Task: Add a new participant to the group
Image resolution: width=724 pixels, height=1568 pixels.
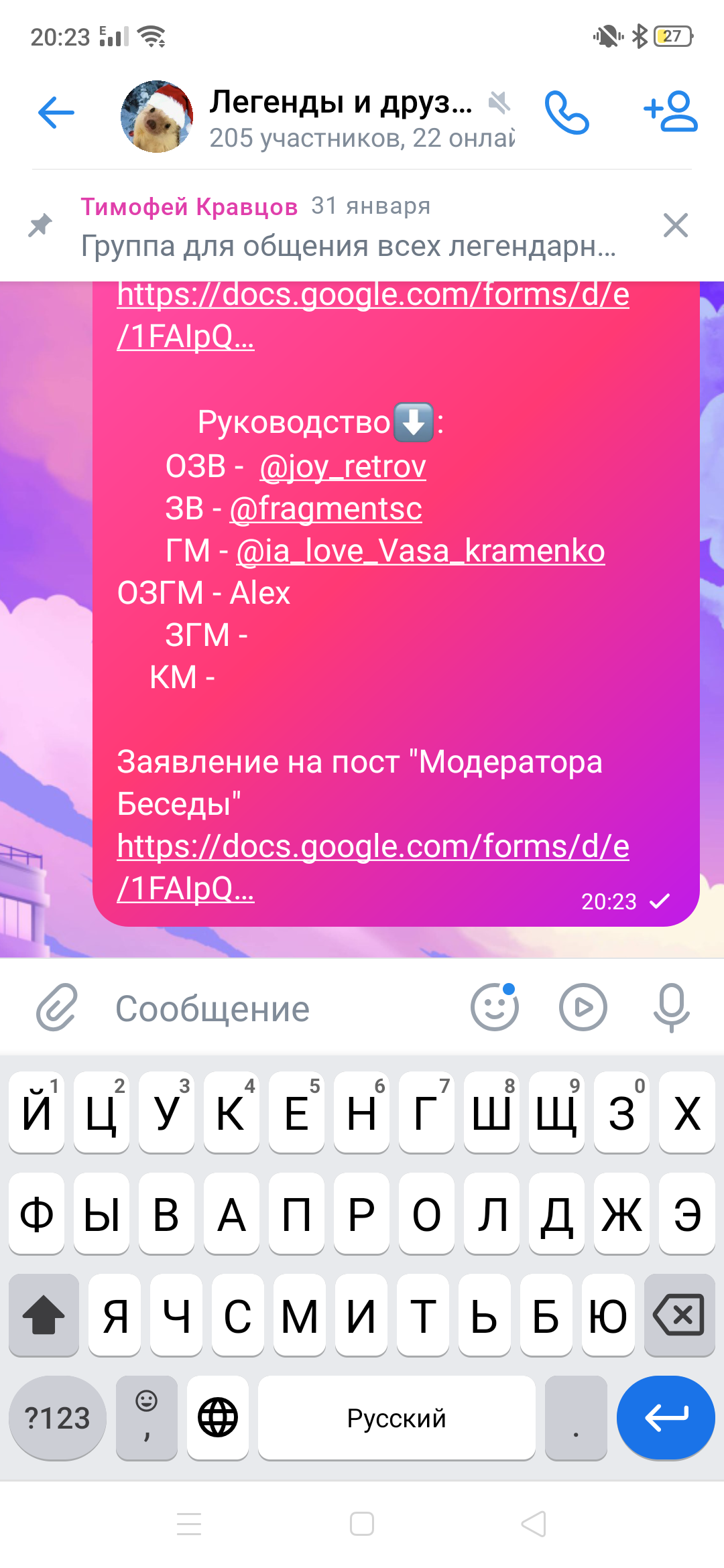Action: tap(670, 113)
